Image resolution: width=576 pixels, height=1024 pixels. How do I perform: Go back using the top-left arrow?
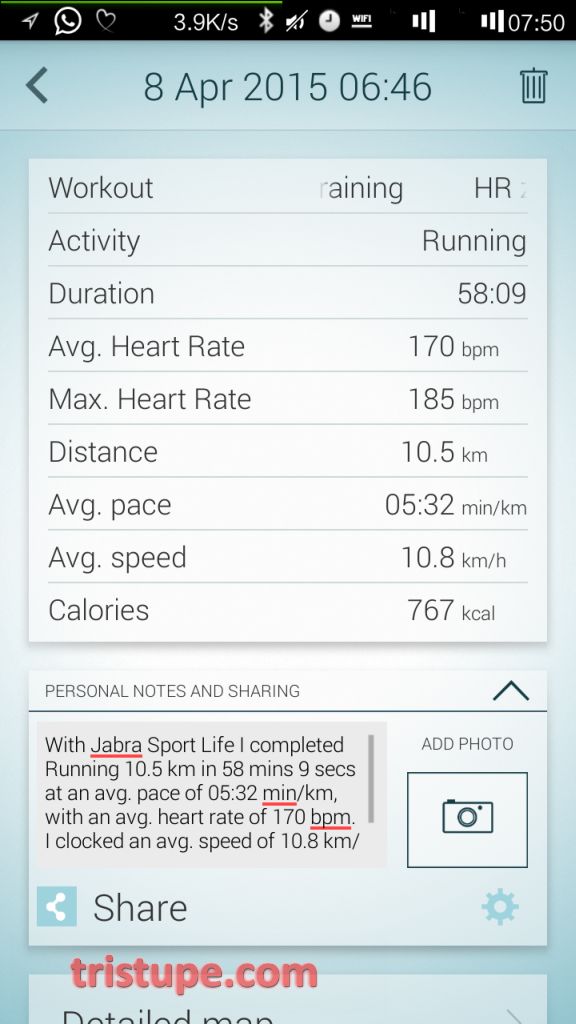(x=37, y=86)
